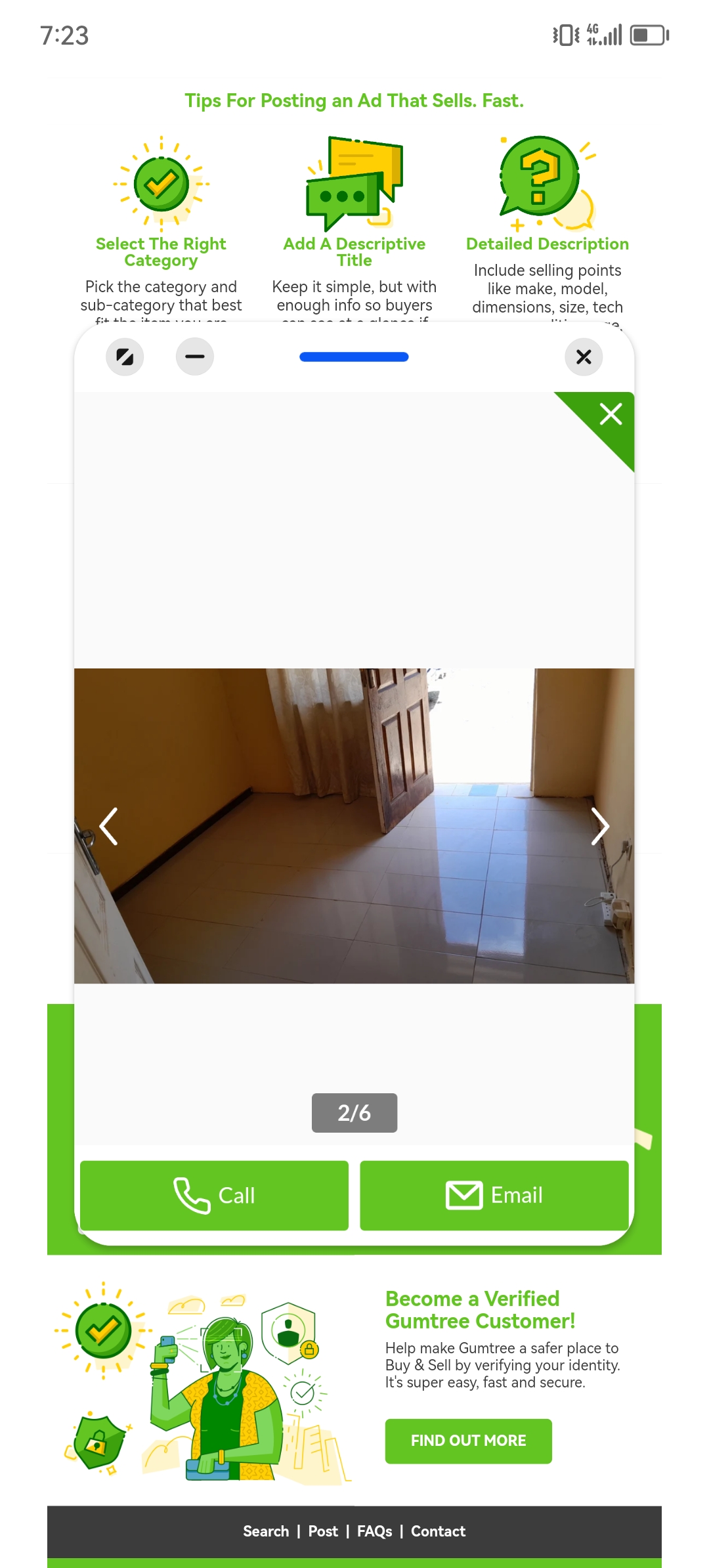Expand the floating window to full screen
Image resolution: width=709 pixels, height=1568 pixels.
(x=125, y=357)
